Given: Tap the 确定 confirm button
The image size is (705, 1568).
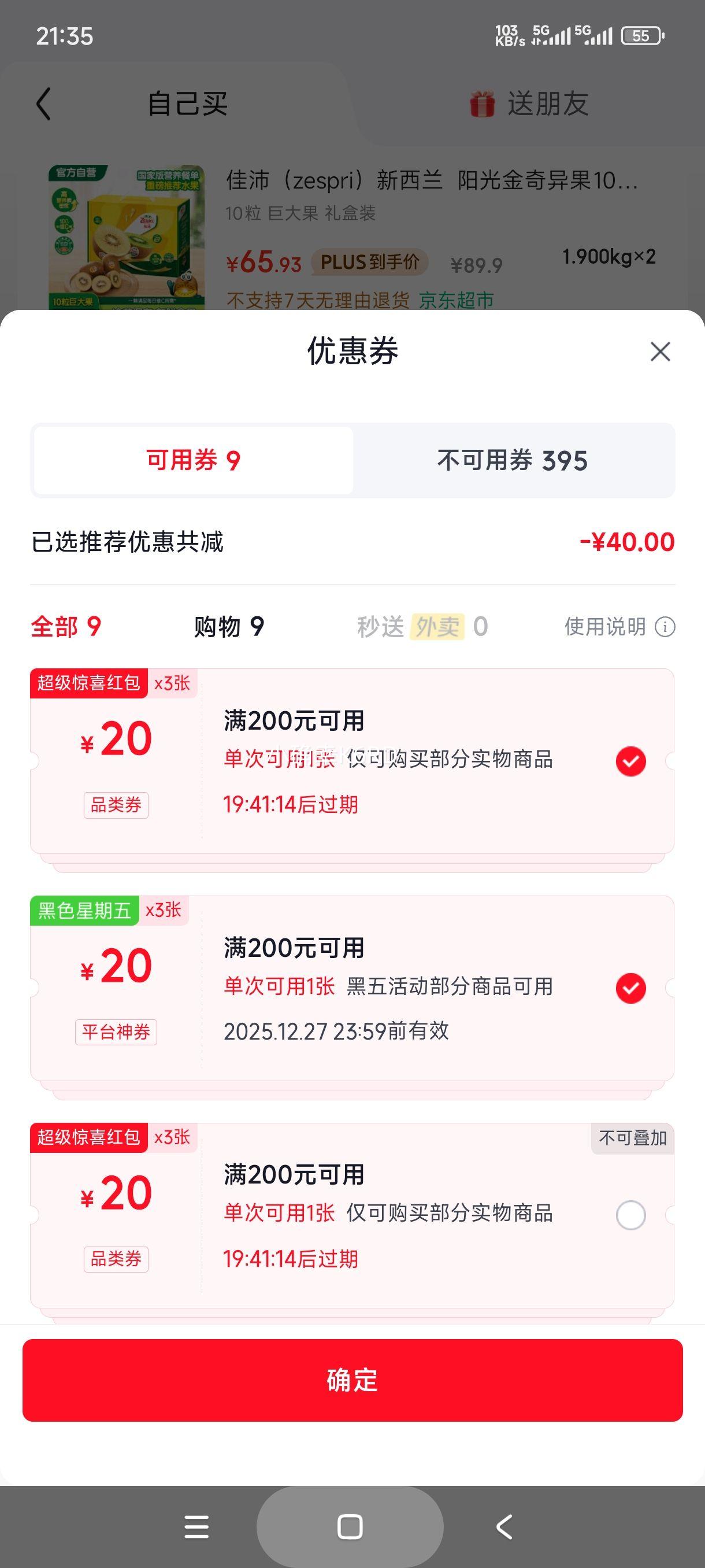Looking at the screenshot, I should coord(352,1381).
